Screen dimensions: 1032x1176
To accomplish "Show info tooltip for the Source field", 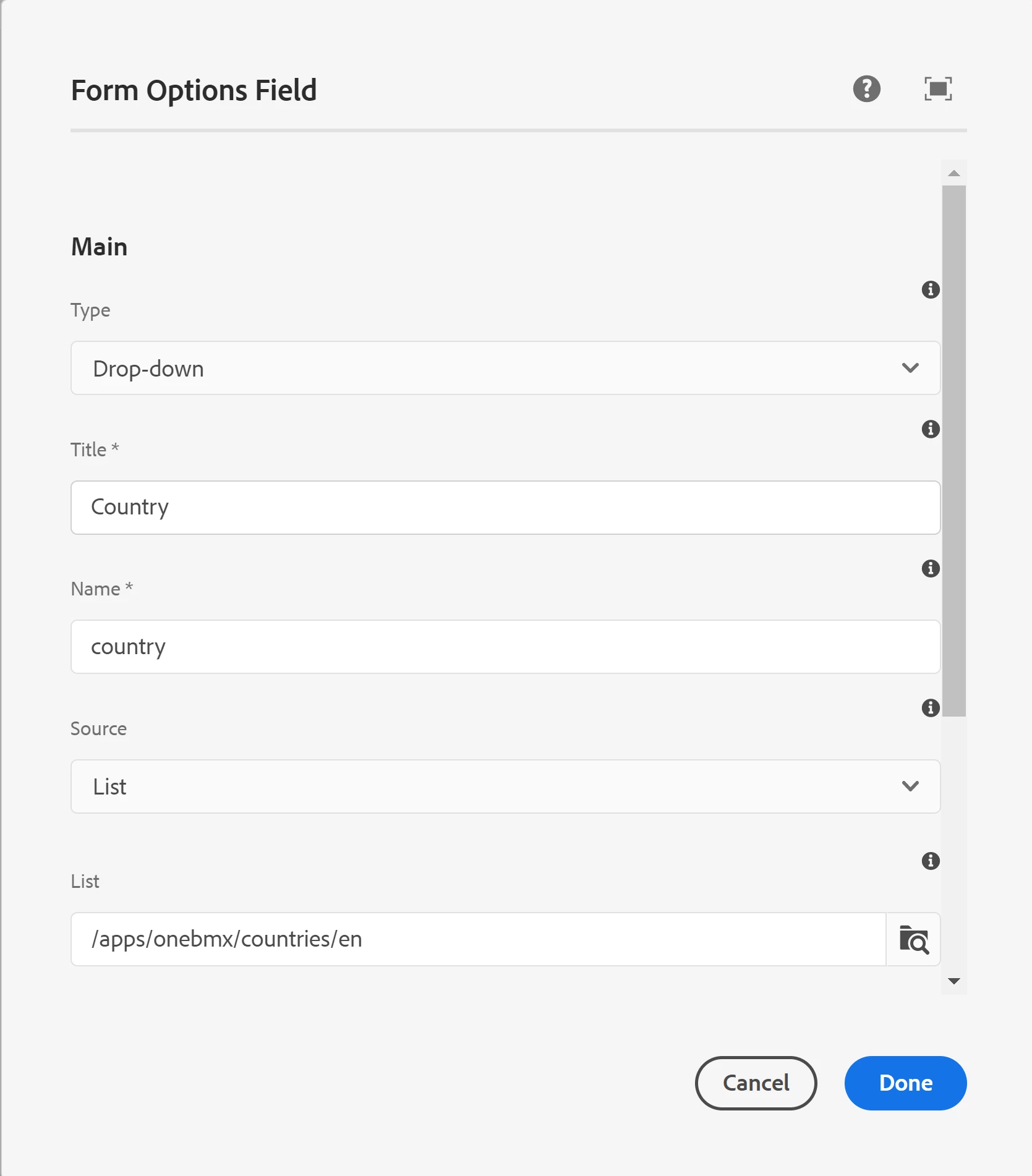I will (930, 708).
